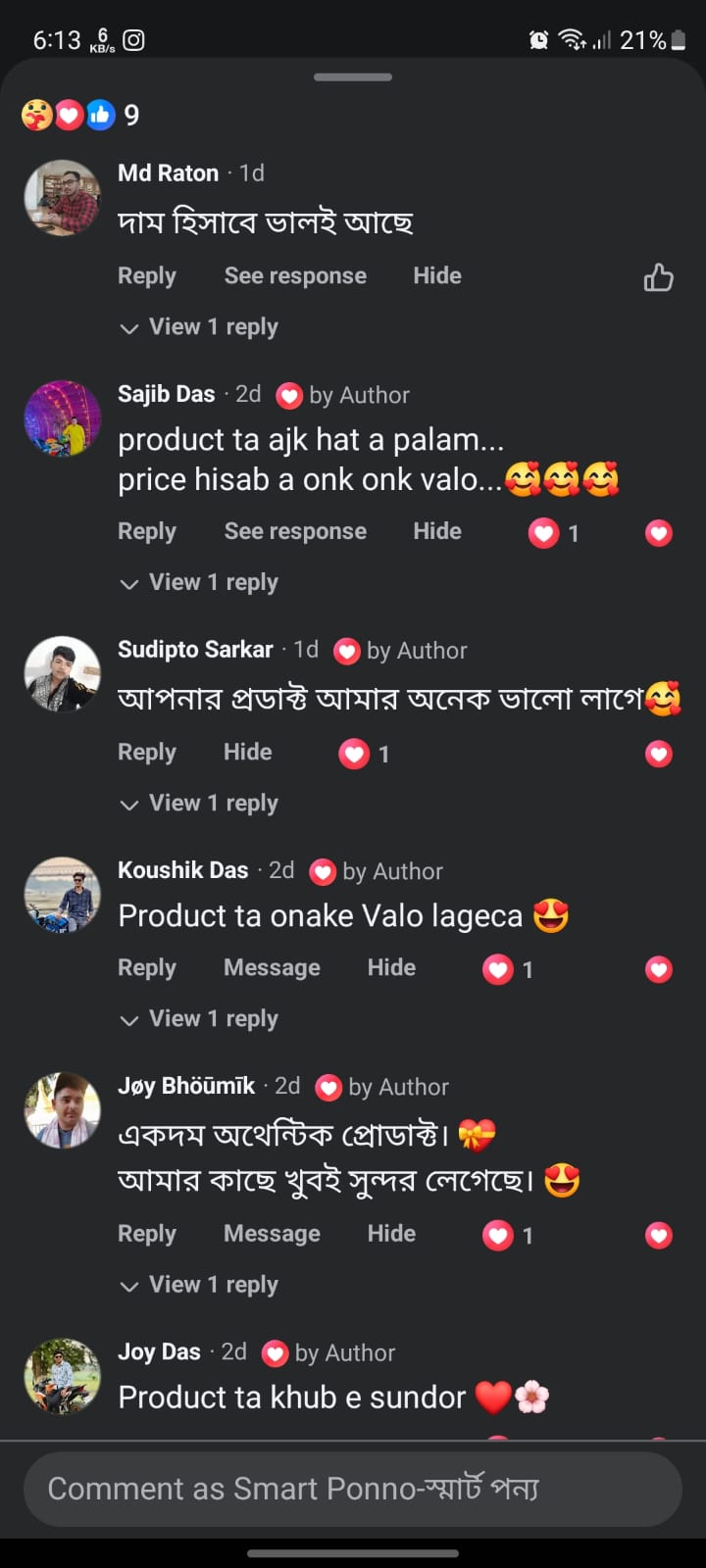The width and height of the screenshot is (706, 1568).
Task: Expand View 1 reply under Md Raton
Action: (x=199, y=326)
